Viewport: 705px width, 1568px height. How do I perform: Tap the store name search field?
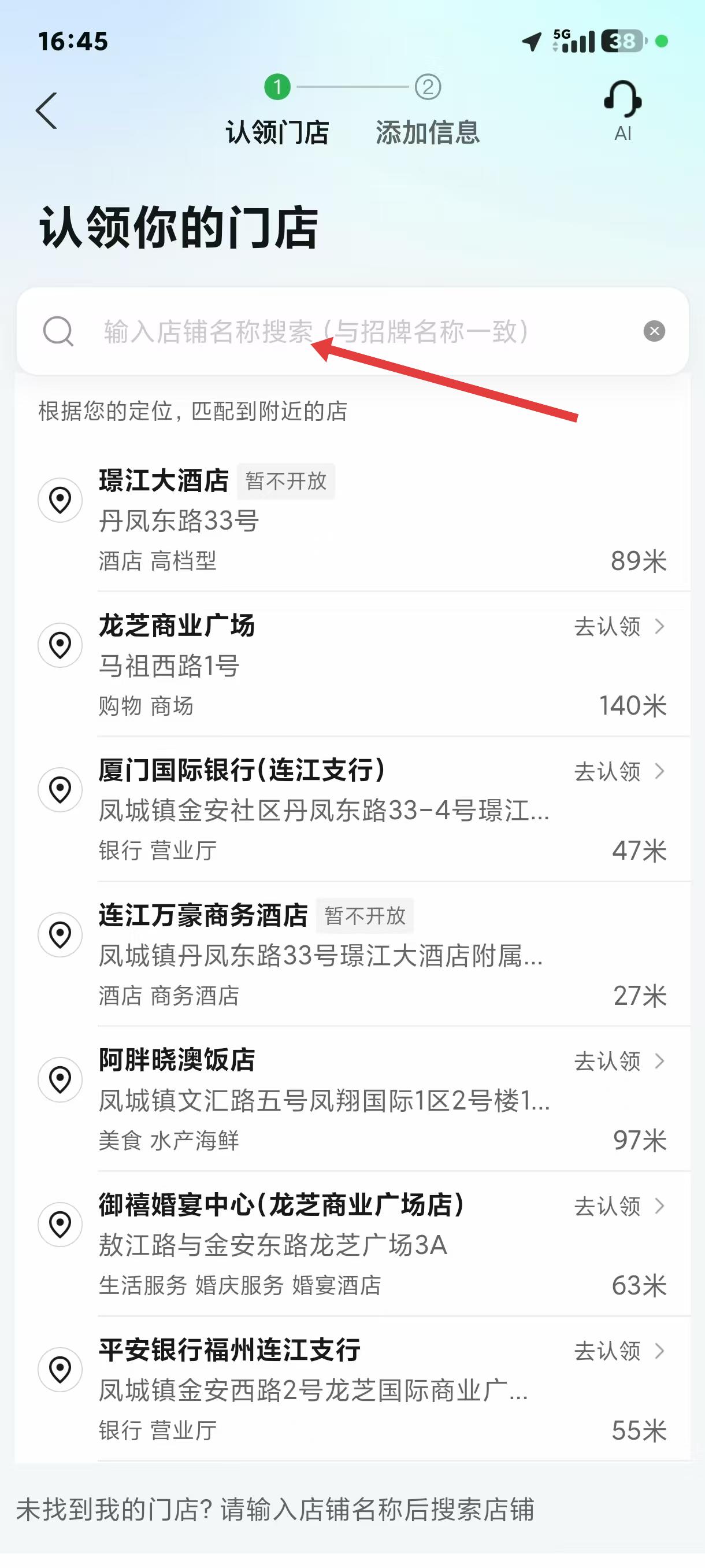click(x=352, y=331)
